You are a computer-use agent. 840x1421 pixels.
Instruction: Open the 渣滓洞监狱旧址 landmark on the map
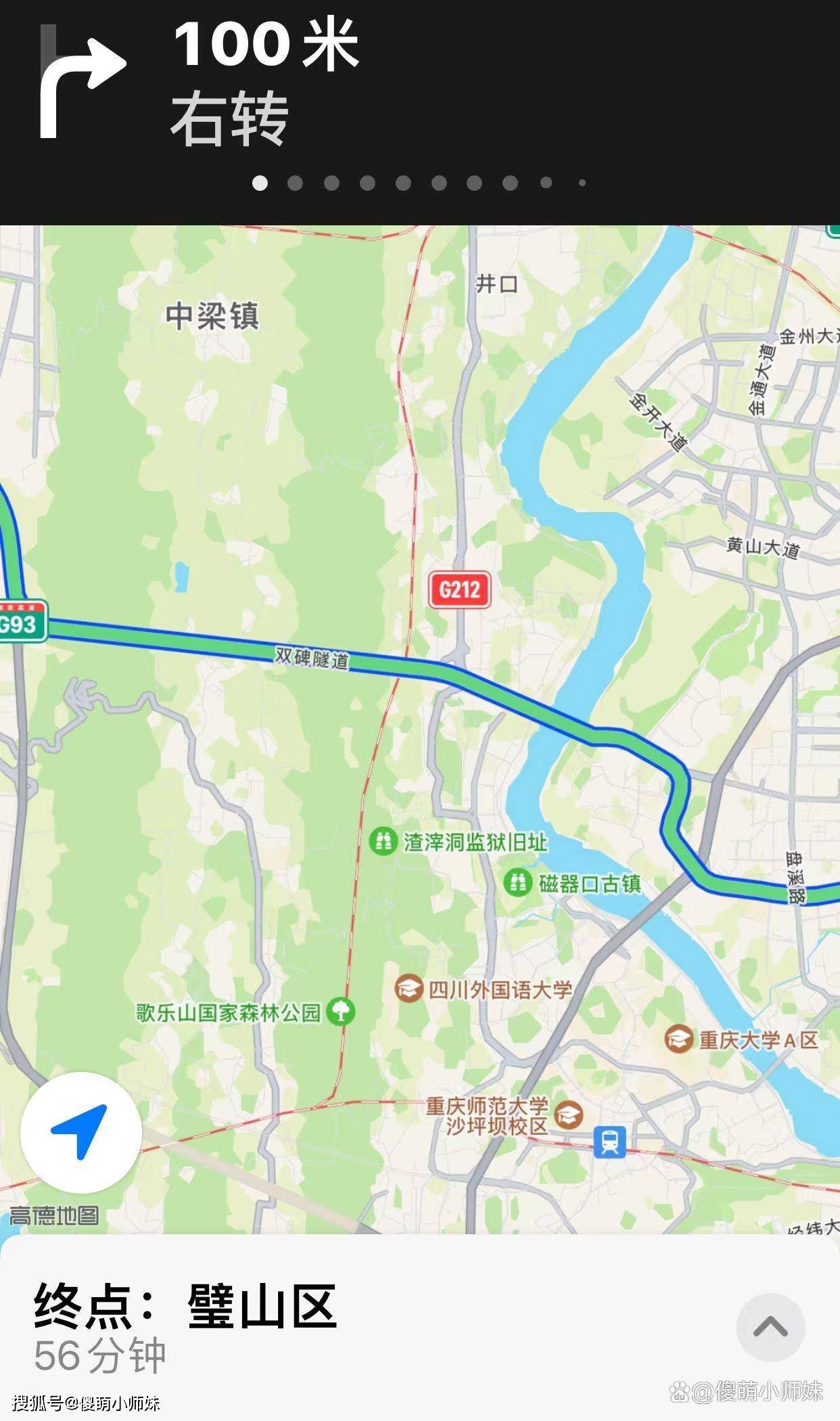(x=383, y=841)
